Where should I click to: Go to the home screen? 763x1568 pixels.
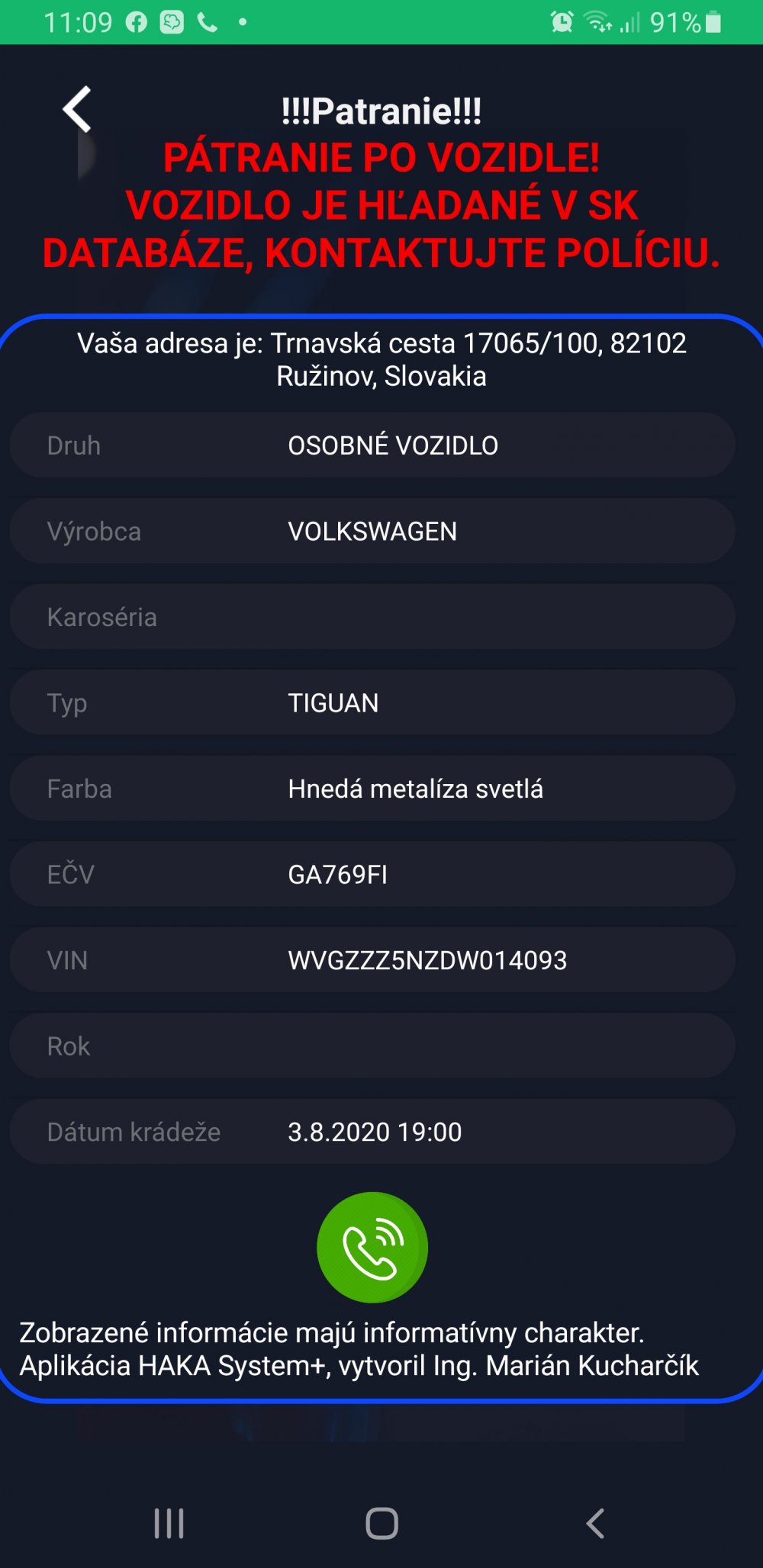point(381,1523)
